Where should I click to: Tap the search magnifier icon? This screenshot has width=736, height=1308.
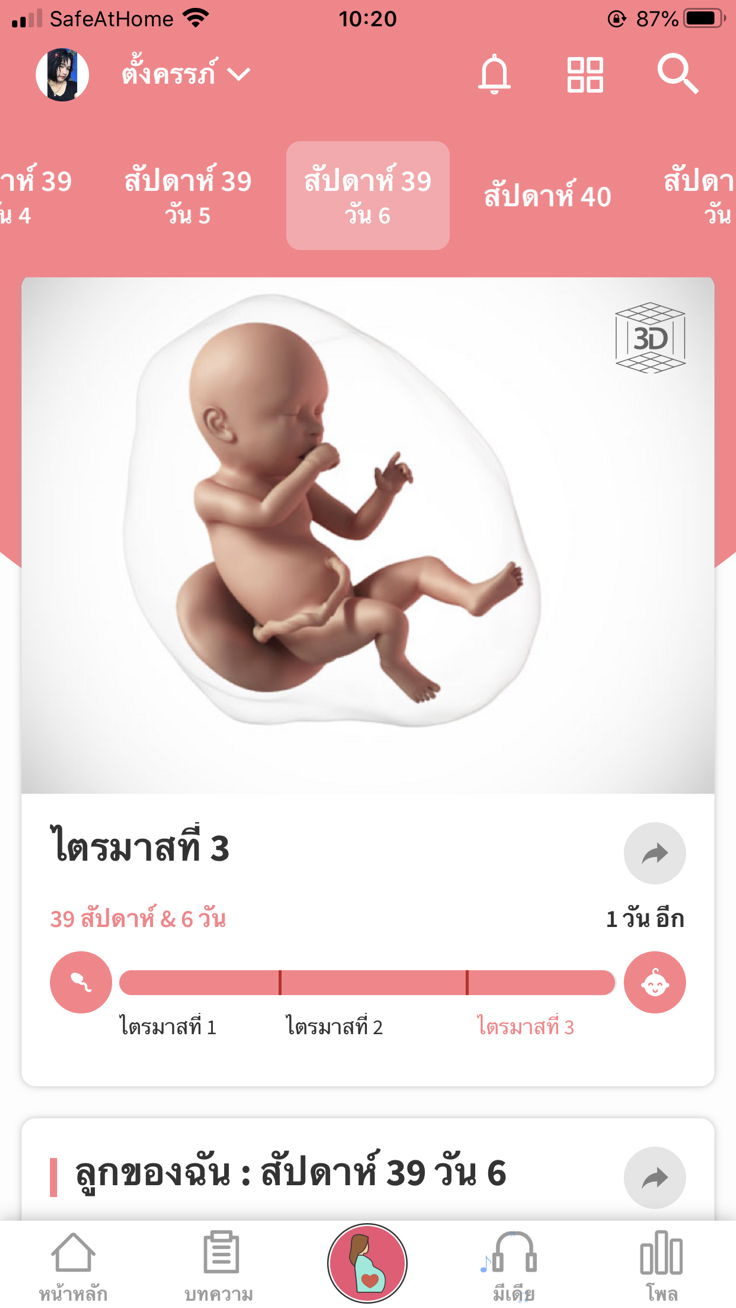(677, 74)
